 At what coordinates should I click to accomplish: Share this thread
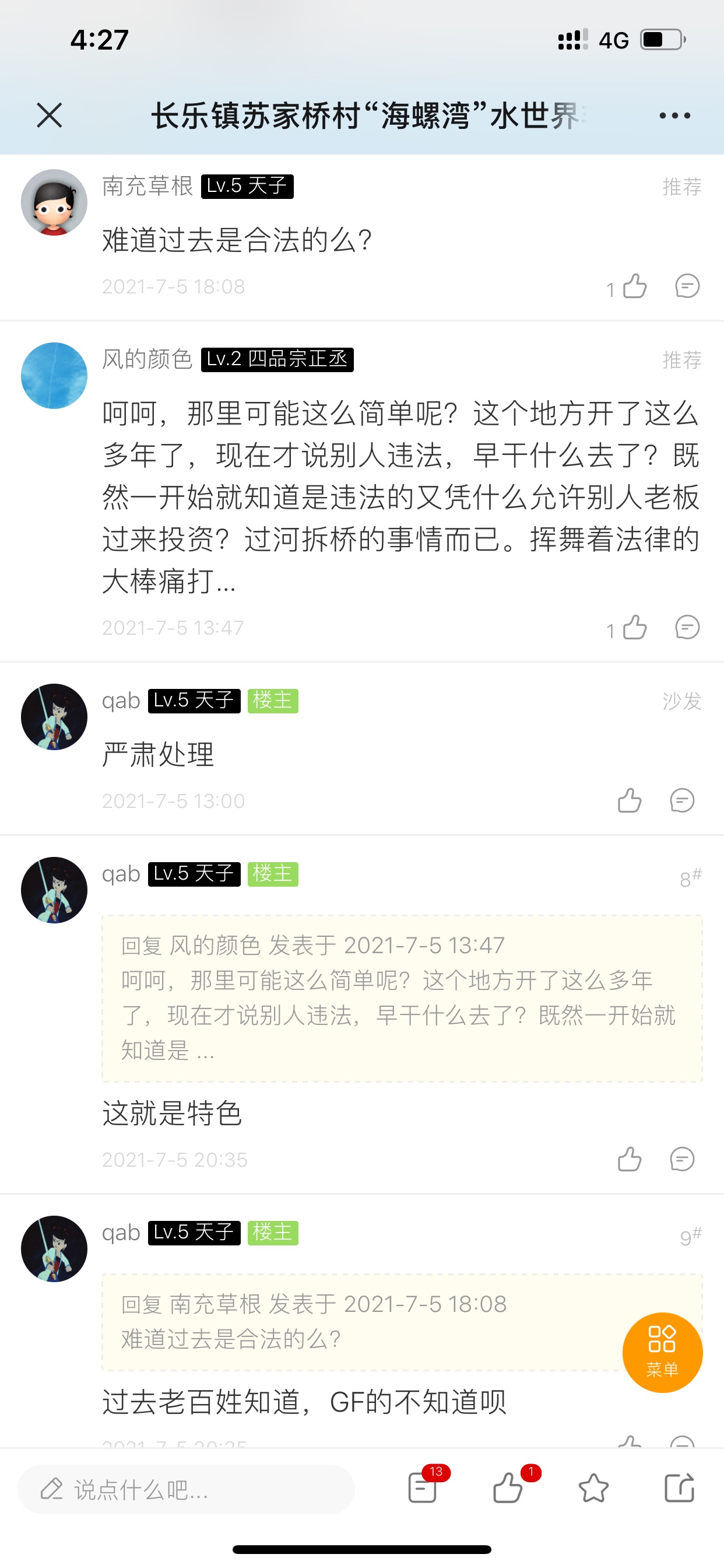tap(679, 1488)
